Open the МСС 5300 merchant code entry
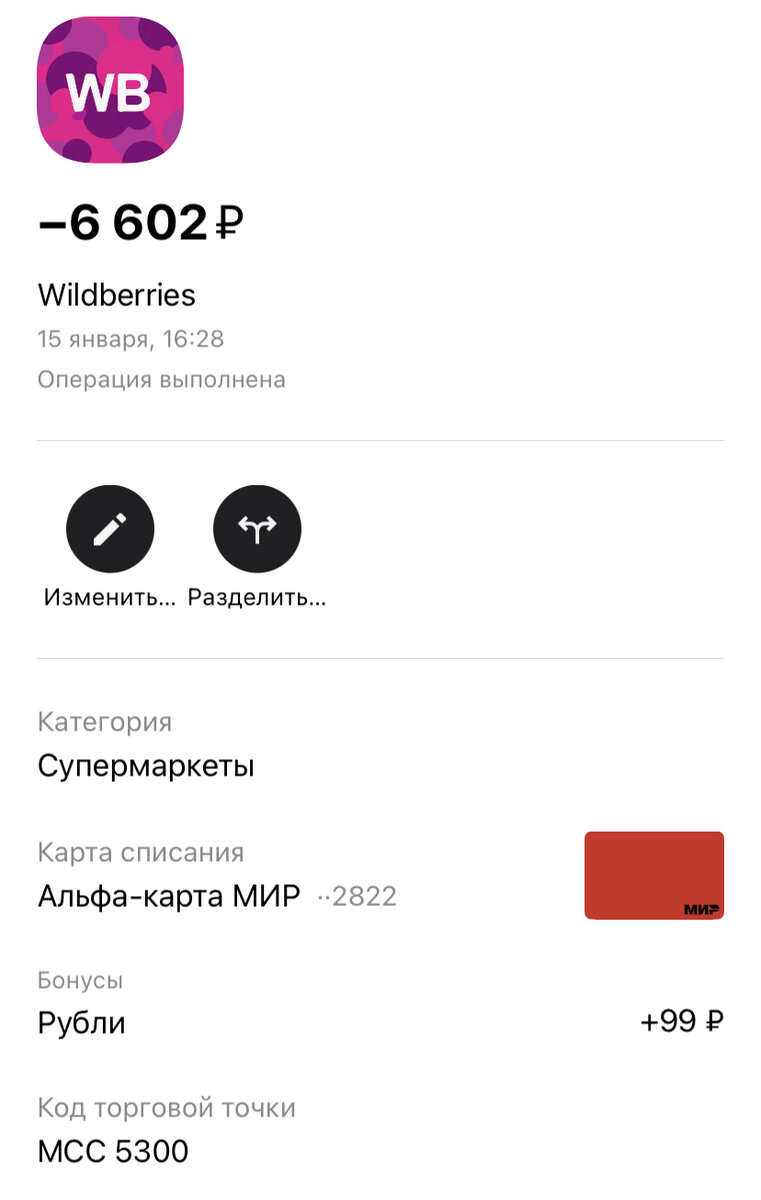The width and height of the screenshot is (761, 1200). pyautogui.click(x=112, y=1151)
